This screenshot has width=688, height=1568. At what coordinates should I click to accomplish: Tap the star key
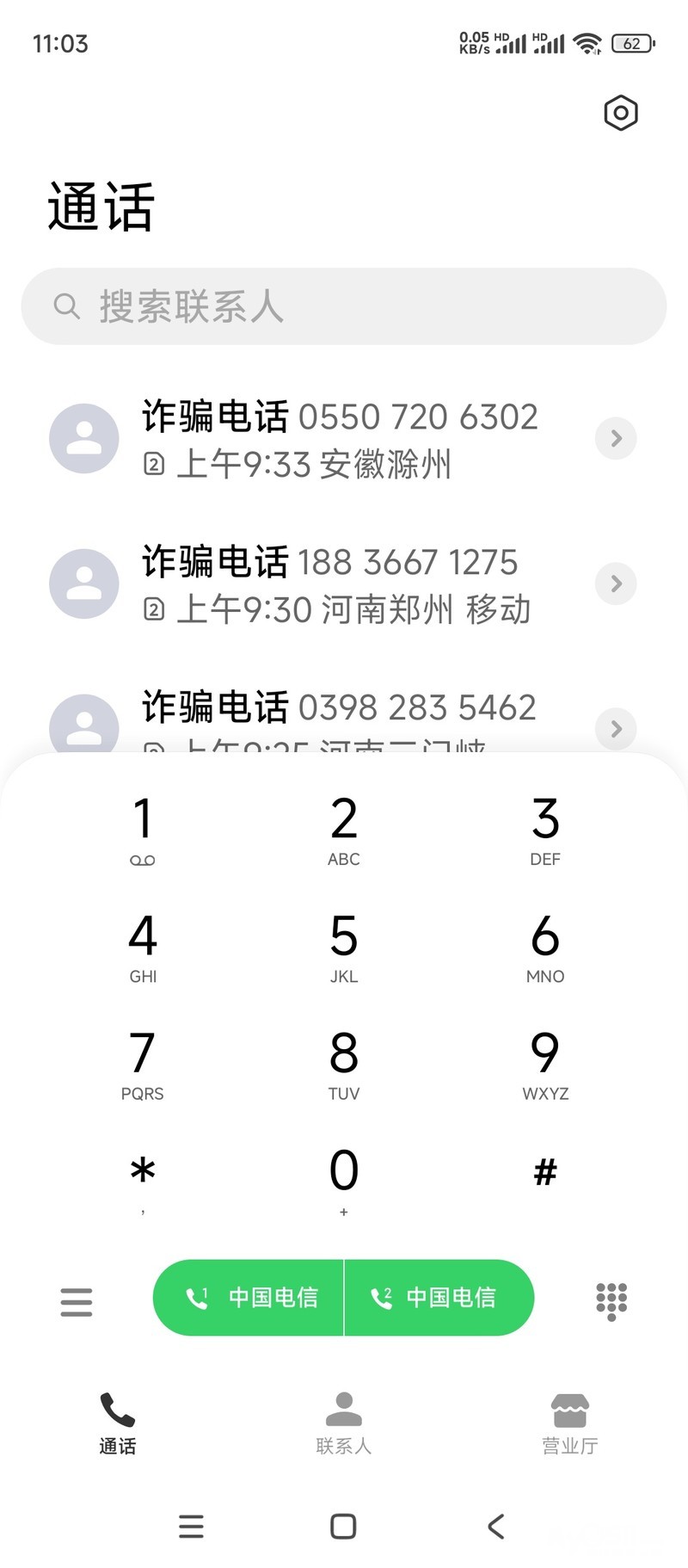pos(143,1177)
